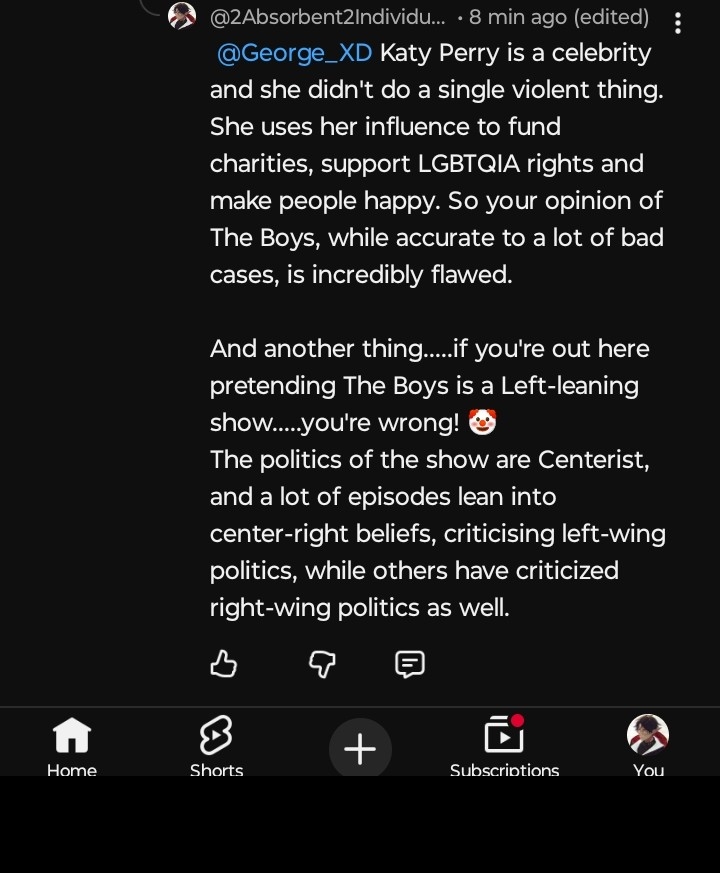Create new content with the plus button
Image resolution: width=720 pixels, height=873 pixels.
pyautogui.click(x=360, y=748)
